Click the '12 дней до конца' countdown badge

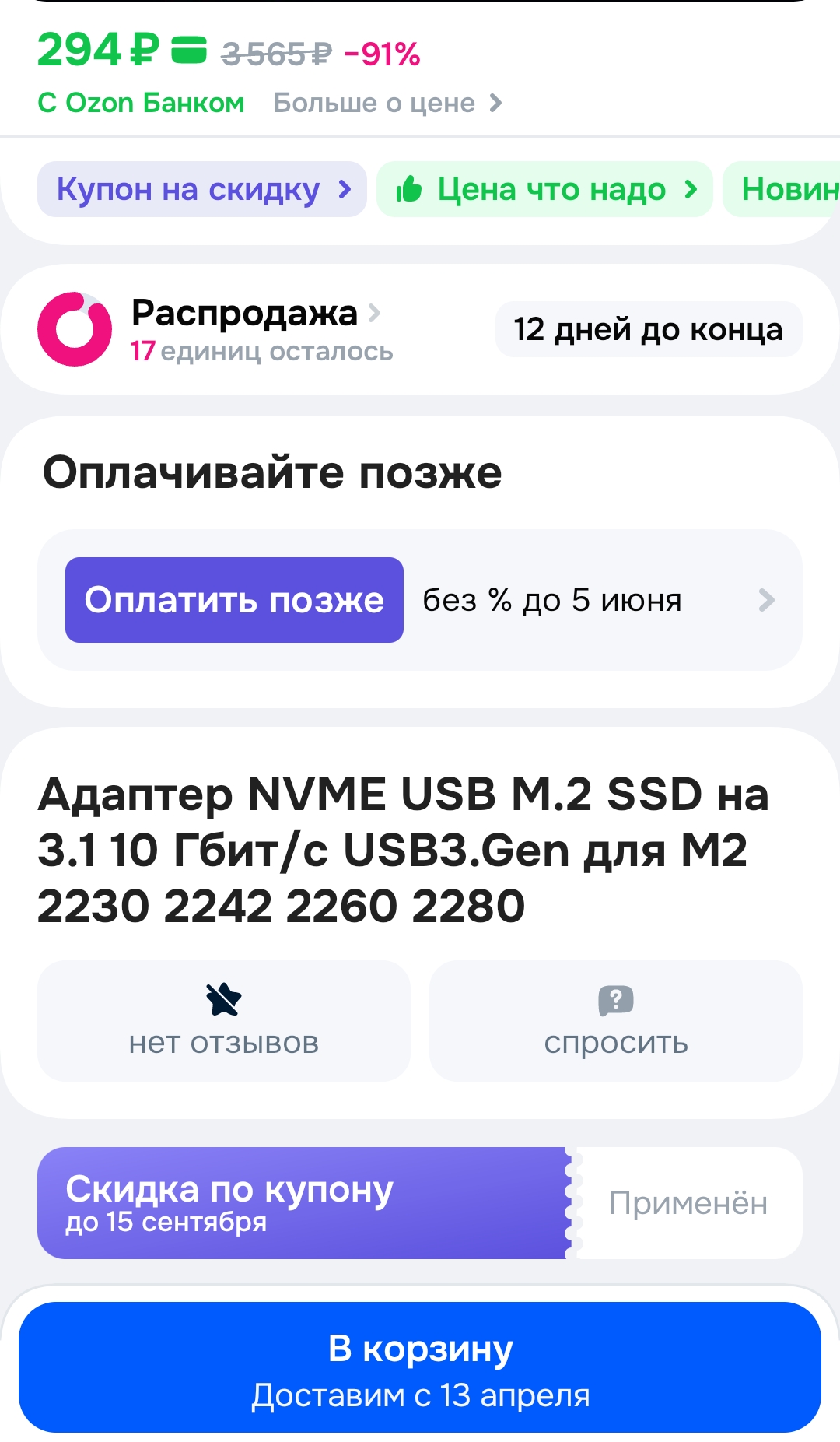648,328
